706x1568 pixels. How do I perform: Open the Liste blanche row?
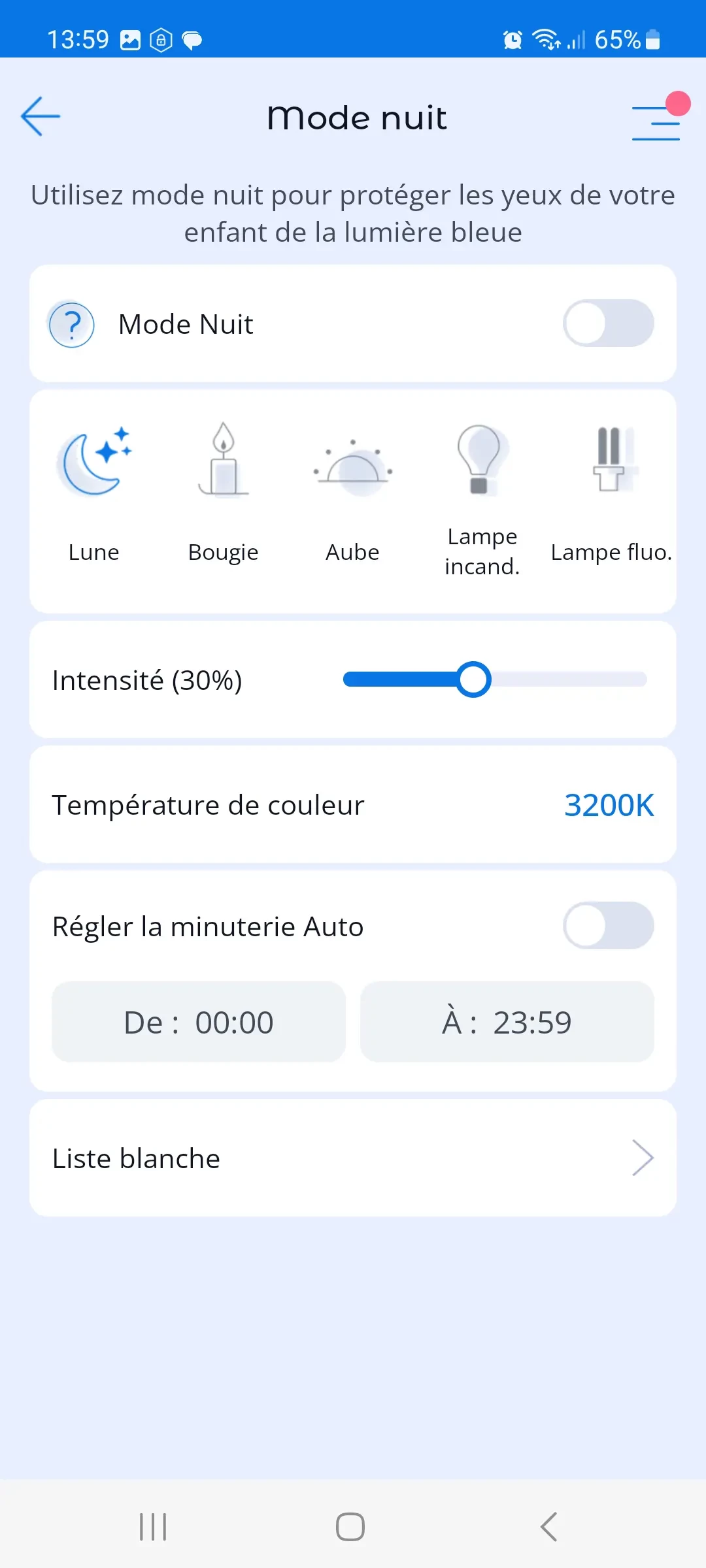(x=353, y=1158)
